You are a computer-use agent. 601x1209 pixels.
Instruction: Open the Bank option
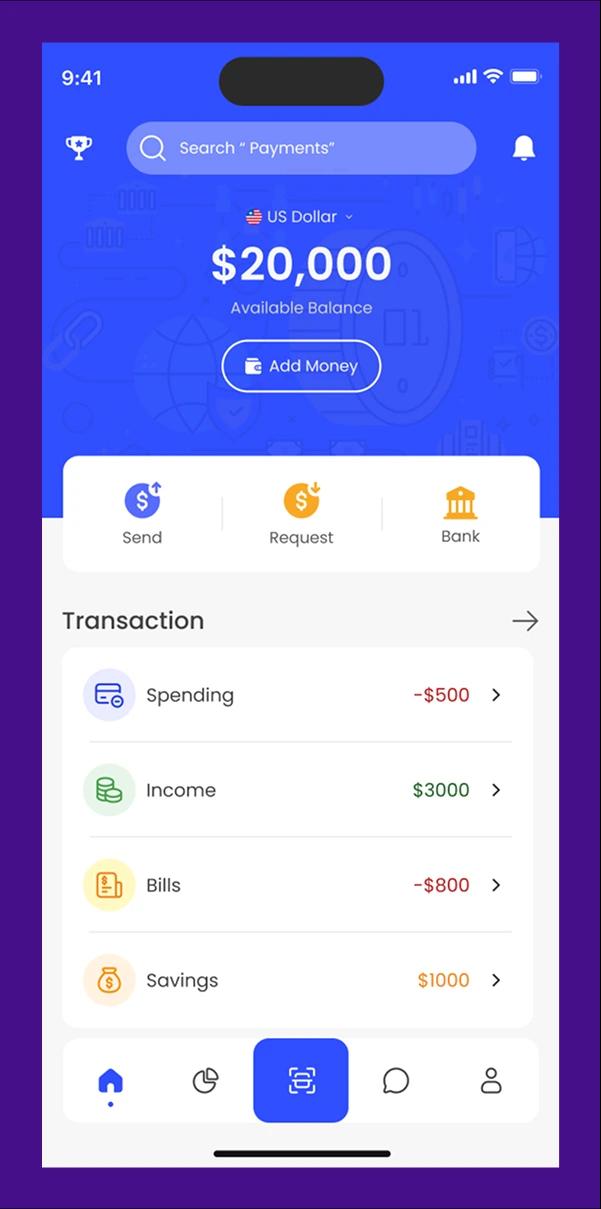(x=460, y=514)
